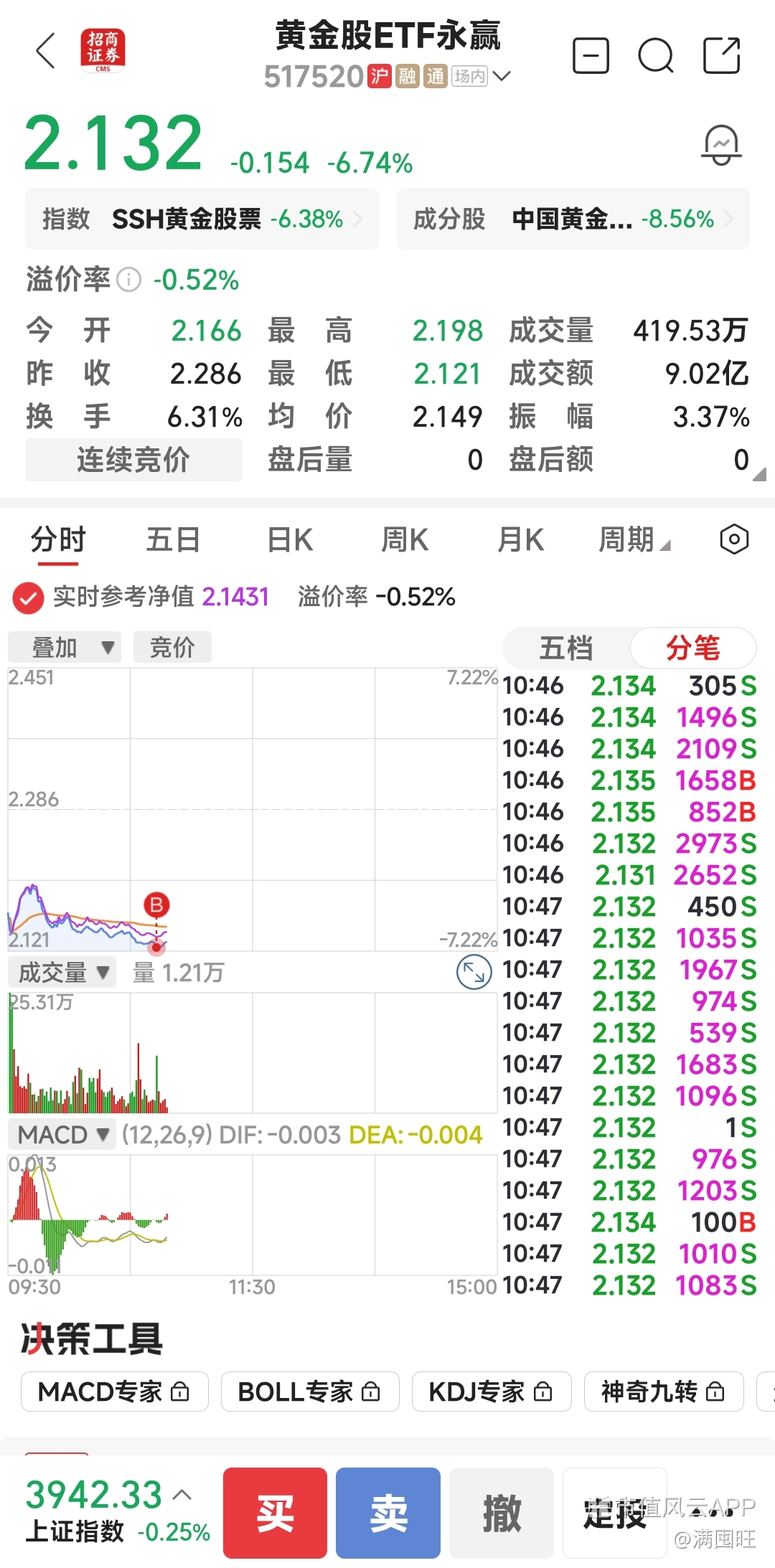Open the 叠加 overlay dropdown
Viewport: 775px width, 1568px height.
click(x=65, y=647)
